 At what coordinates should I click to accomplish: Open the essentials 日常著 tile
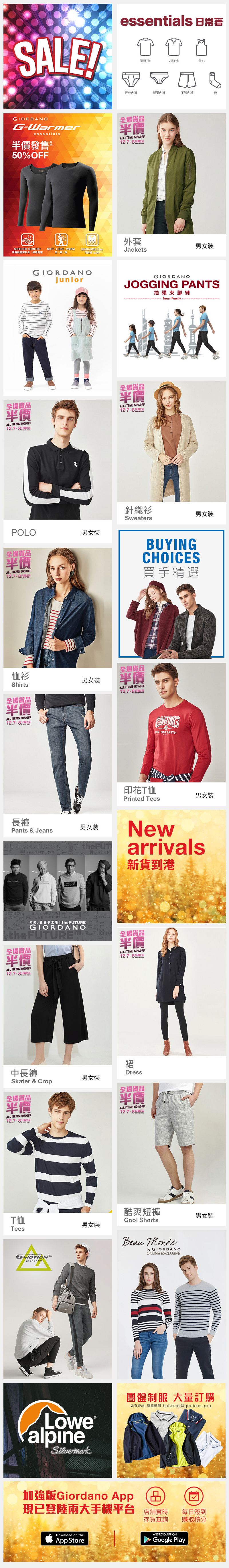pos(171,57)
